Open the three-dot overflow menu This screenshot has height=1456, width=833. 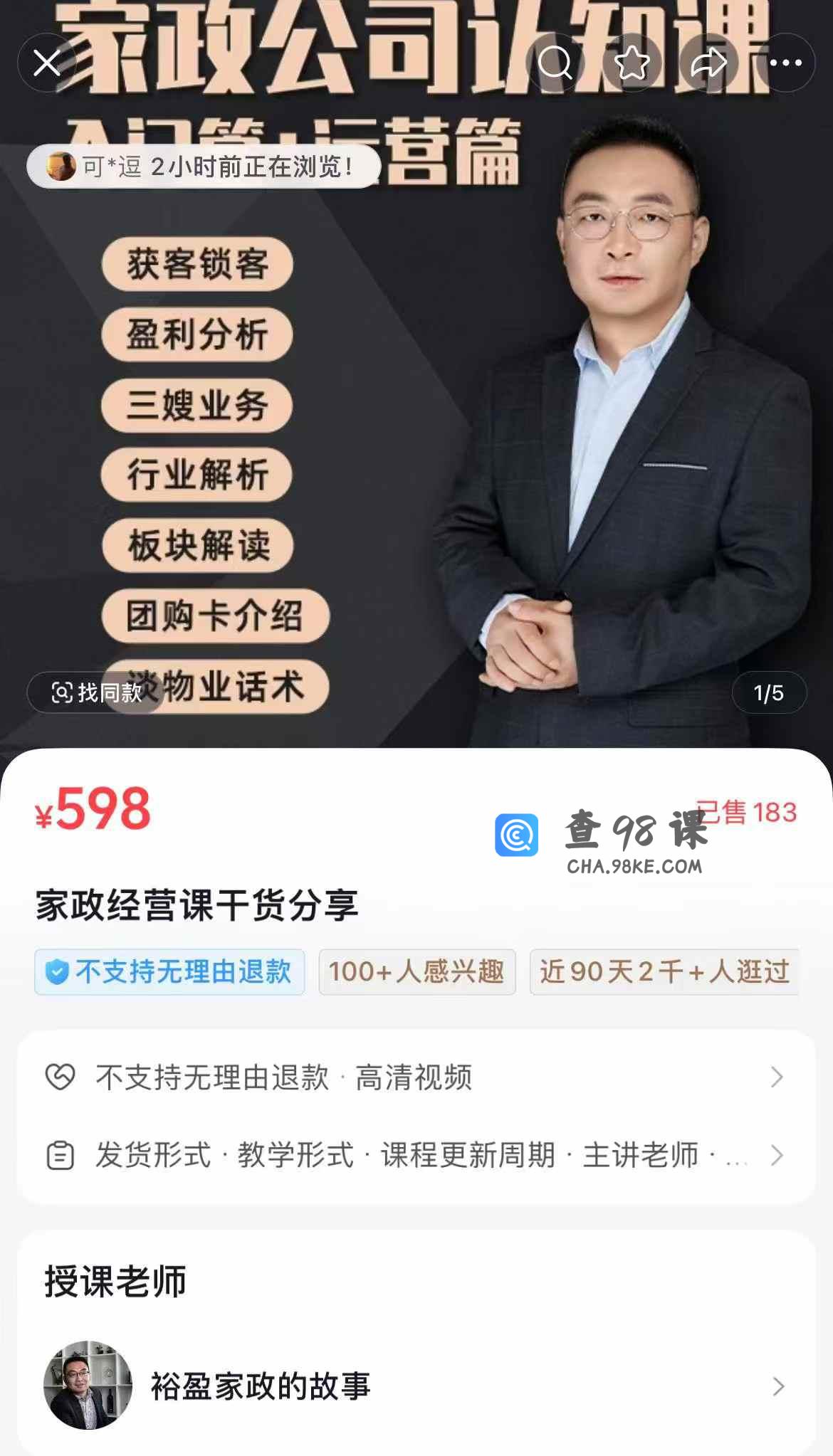click(785, 63)
